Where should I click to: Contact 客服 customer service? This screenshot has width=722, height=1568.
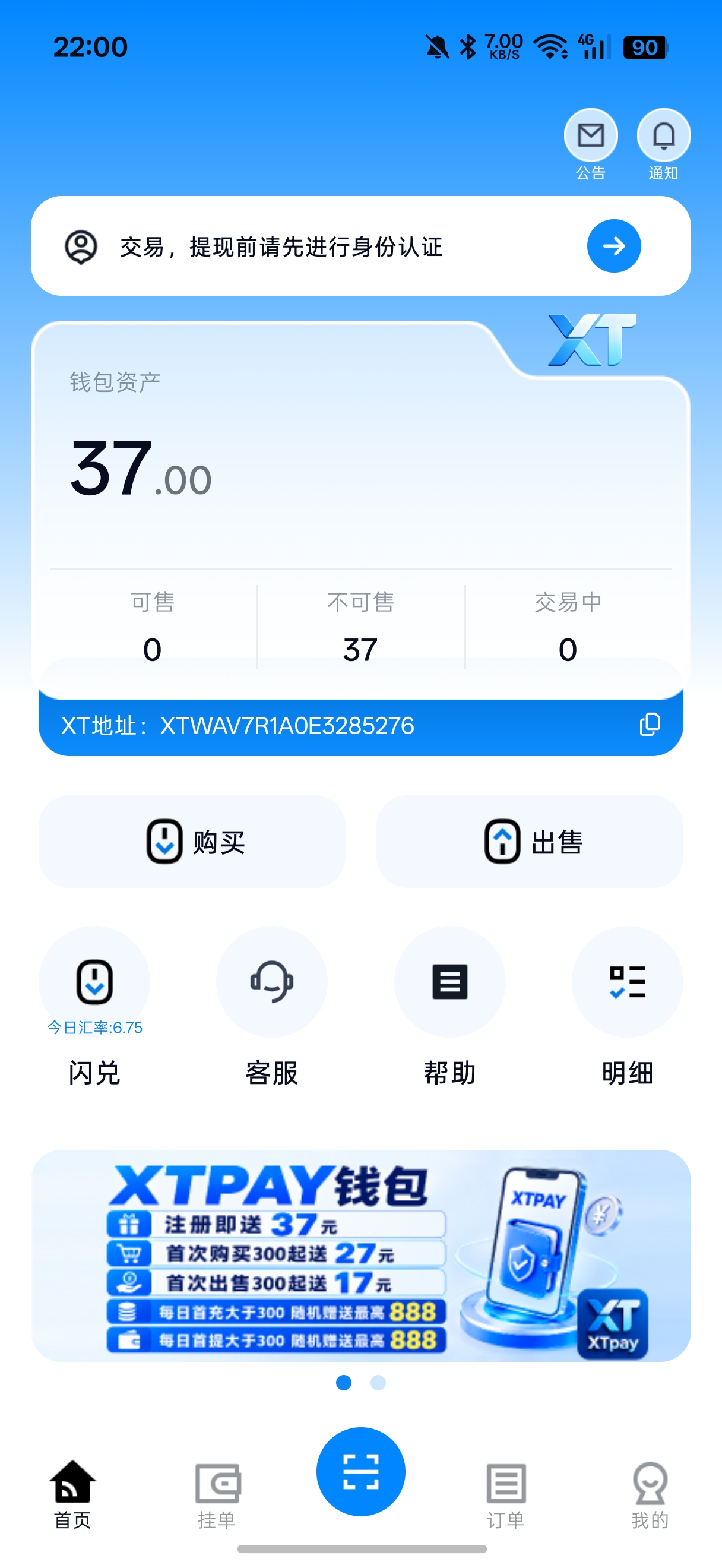coord(272,981)
